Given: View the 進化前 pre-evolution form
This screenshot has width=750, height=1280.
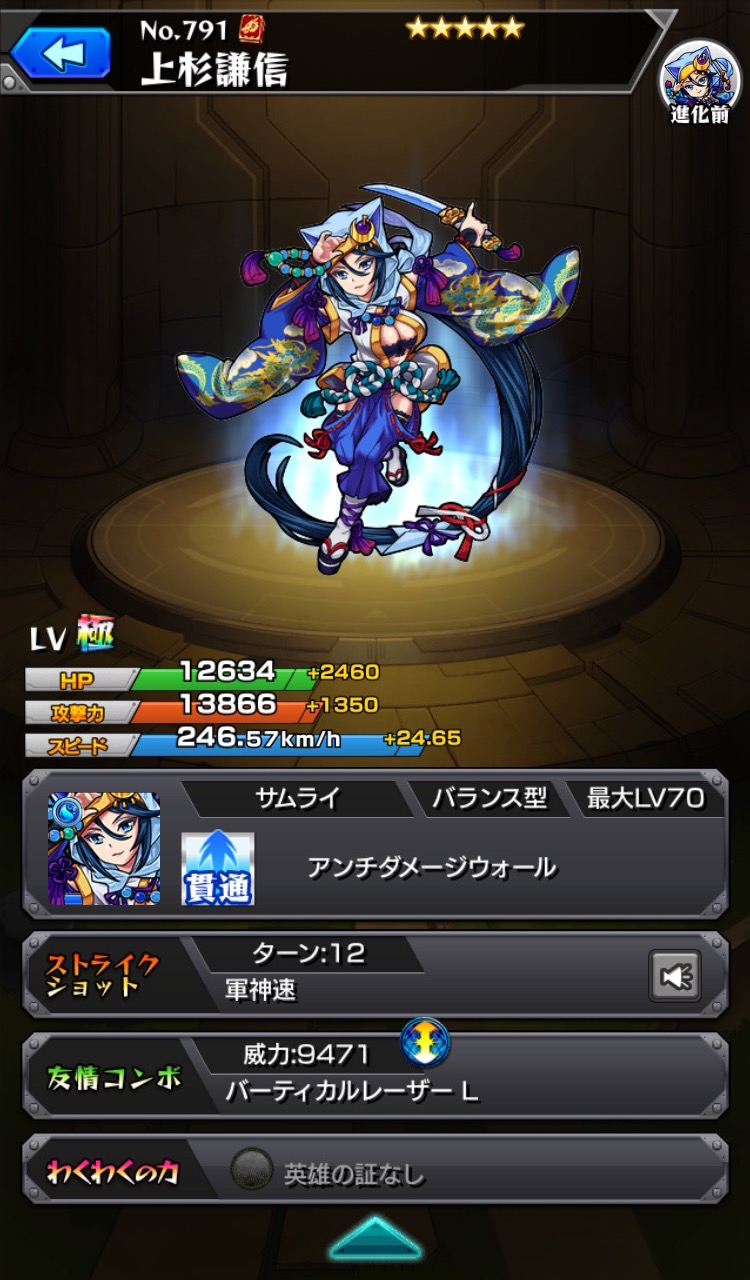Looking at the screenshot, I should pyautogui.click(x=698, y=87).
